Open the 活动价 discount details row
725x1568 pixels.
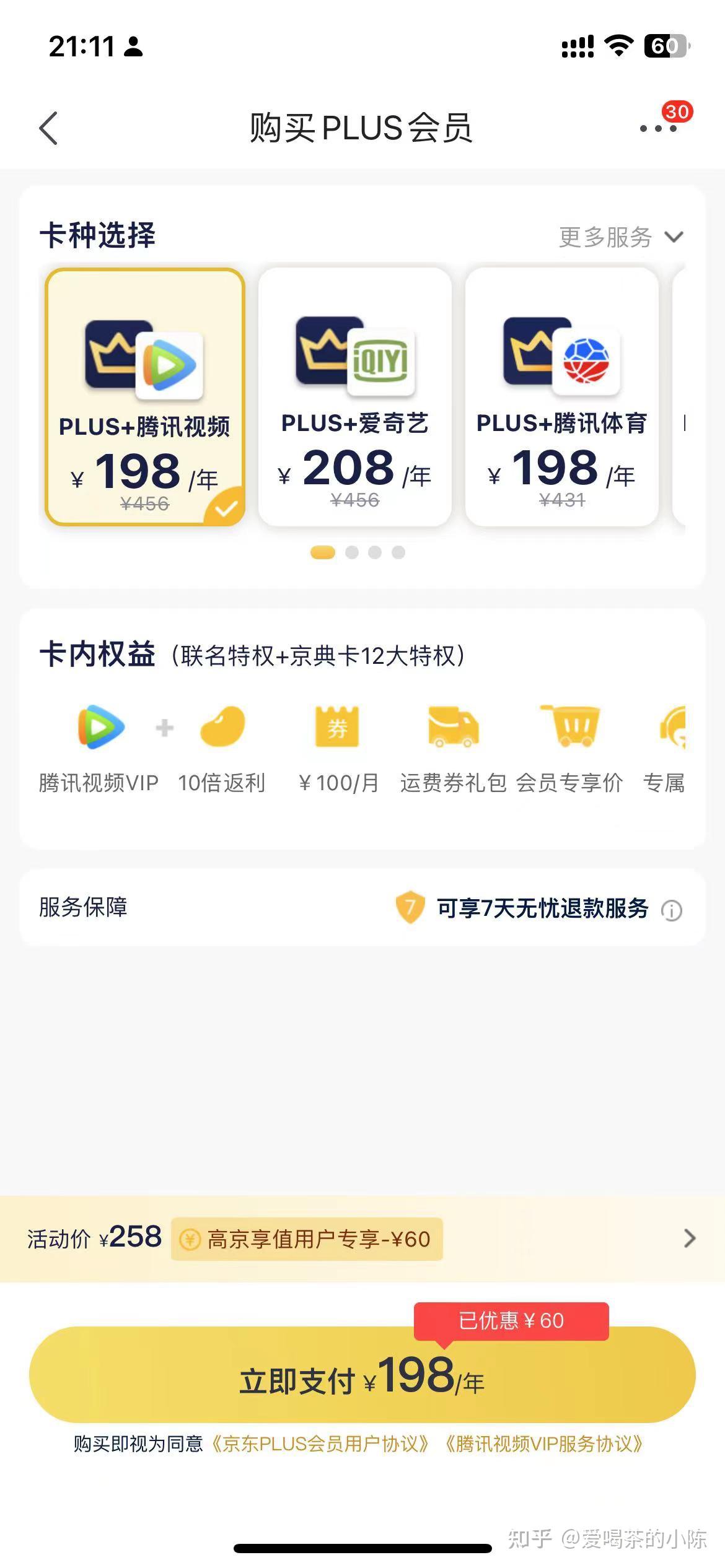pos(362,1239)
